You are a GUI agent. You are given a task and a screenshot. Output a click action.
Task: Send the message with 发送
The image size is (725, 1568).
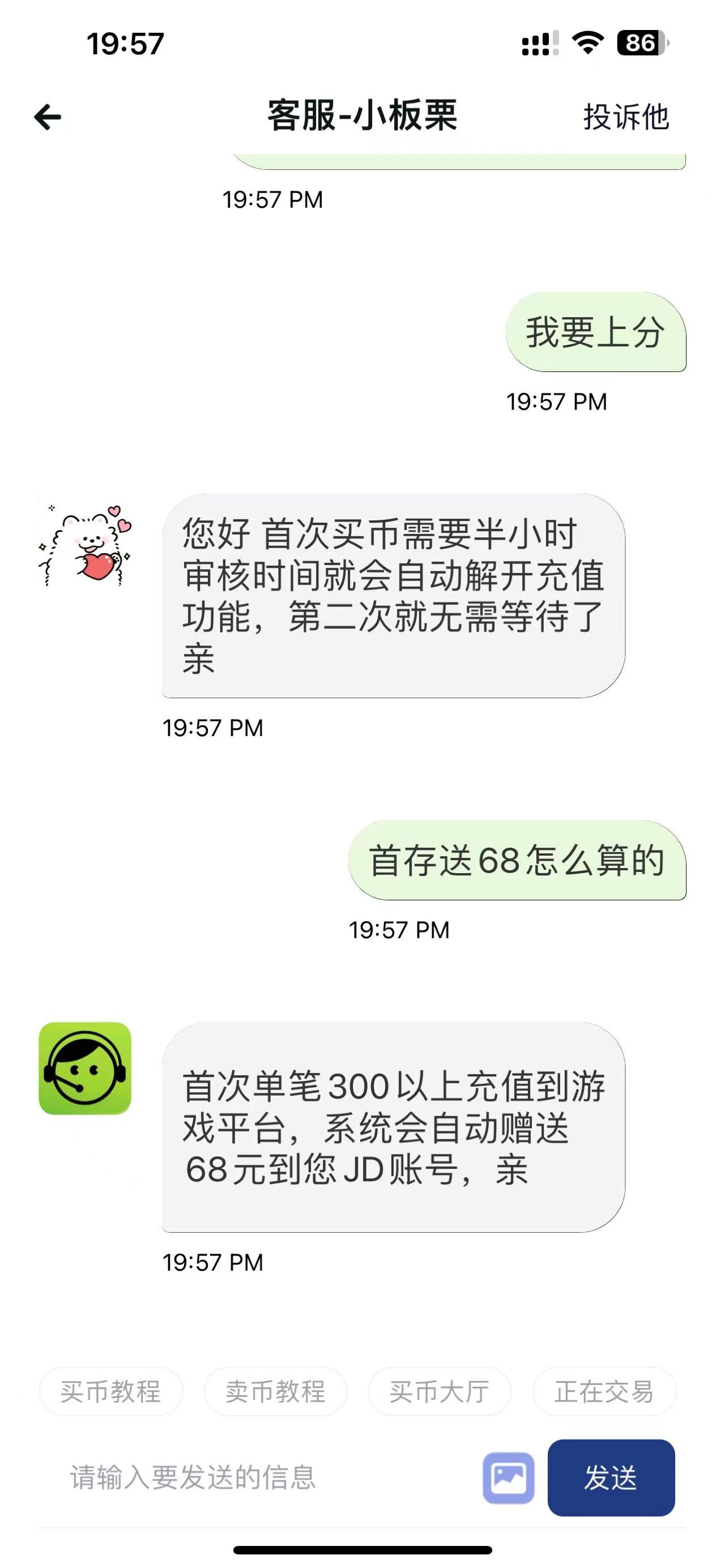611,1478
